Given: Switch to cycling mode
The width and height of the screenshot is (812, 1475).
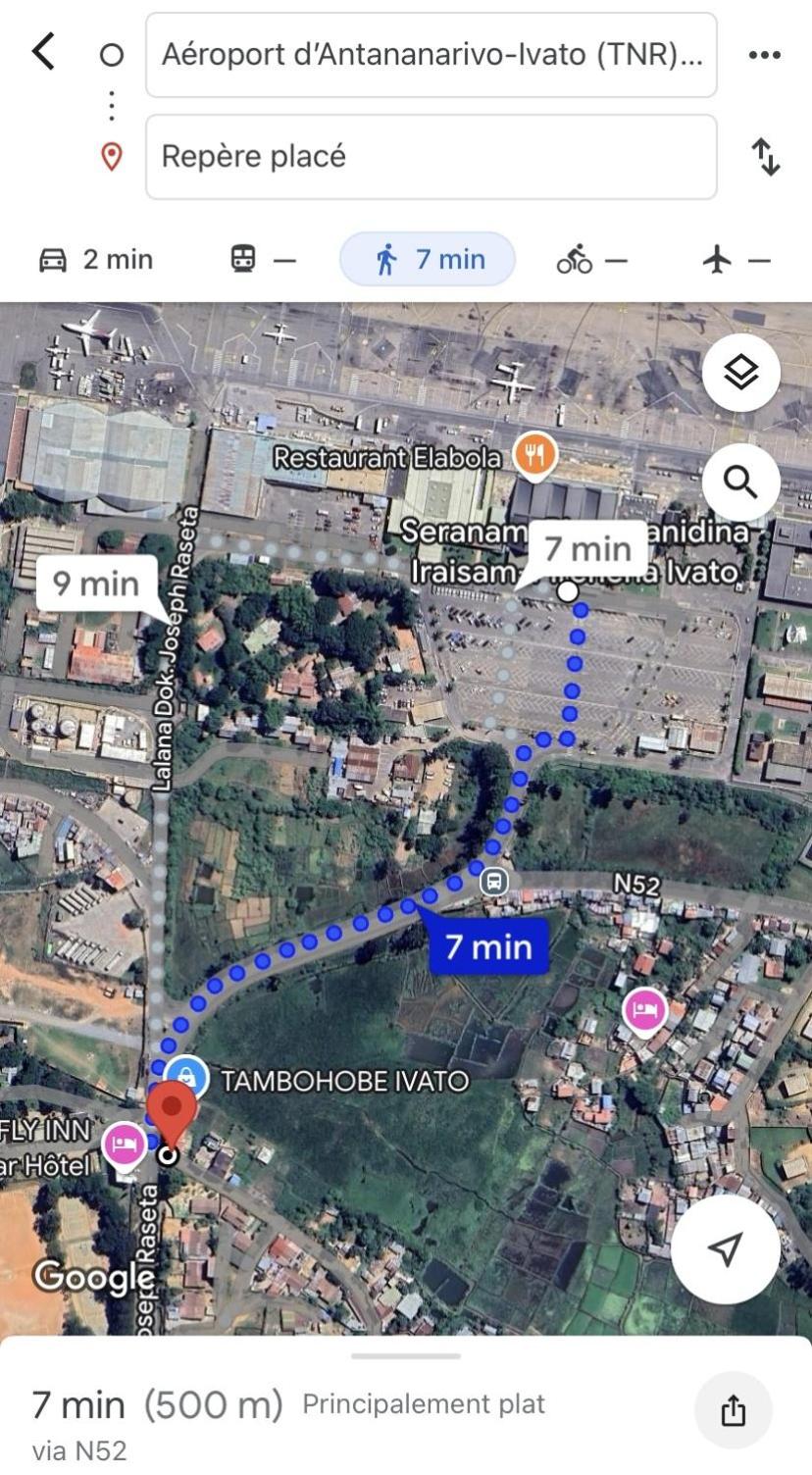Looking at the screenshot, I should point(590,260).
